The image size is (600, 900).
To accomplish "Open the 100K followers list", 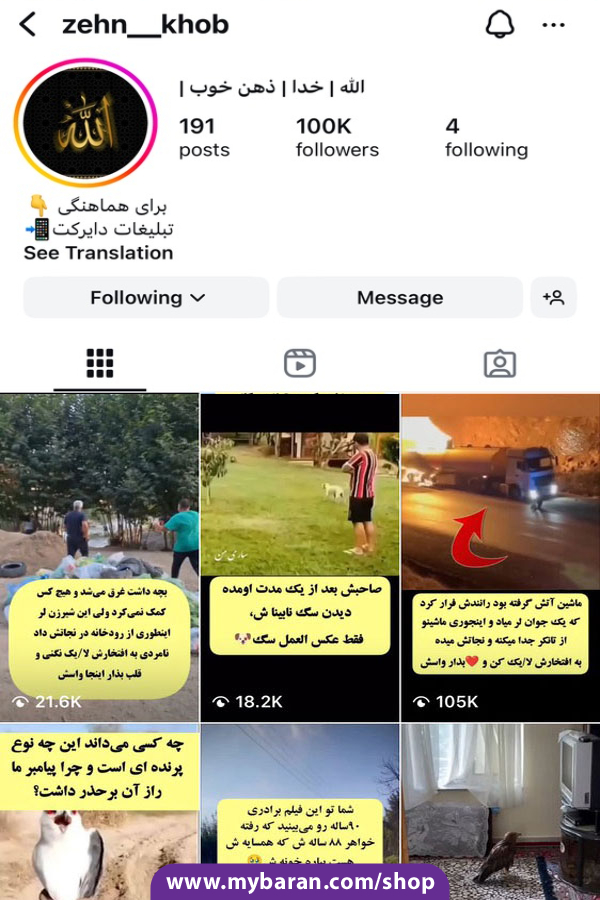I will (337, 138).
